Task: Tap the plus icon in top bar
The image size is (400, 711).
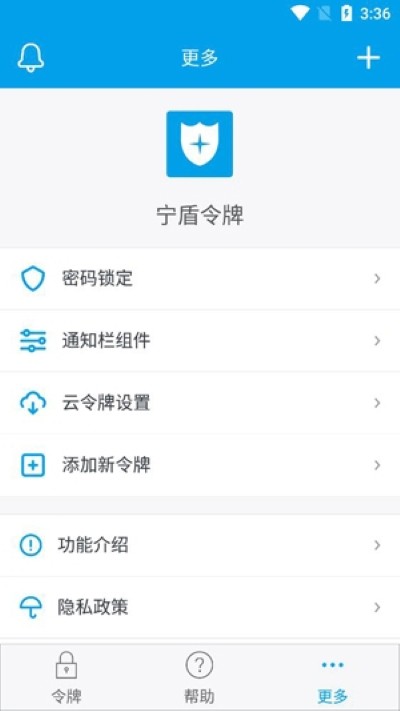Action: tap(368, 58)
